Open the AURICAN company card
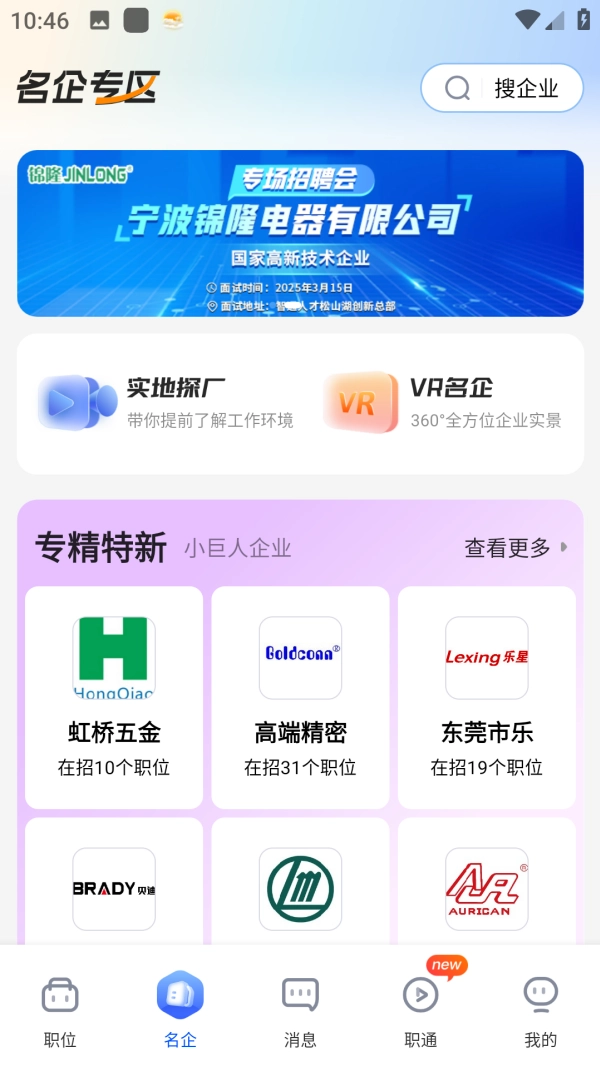 click(x=487, y=885)
